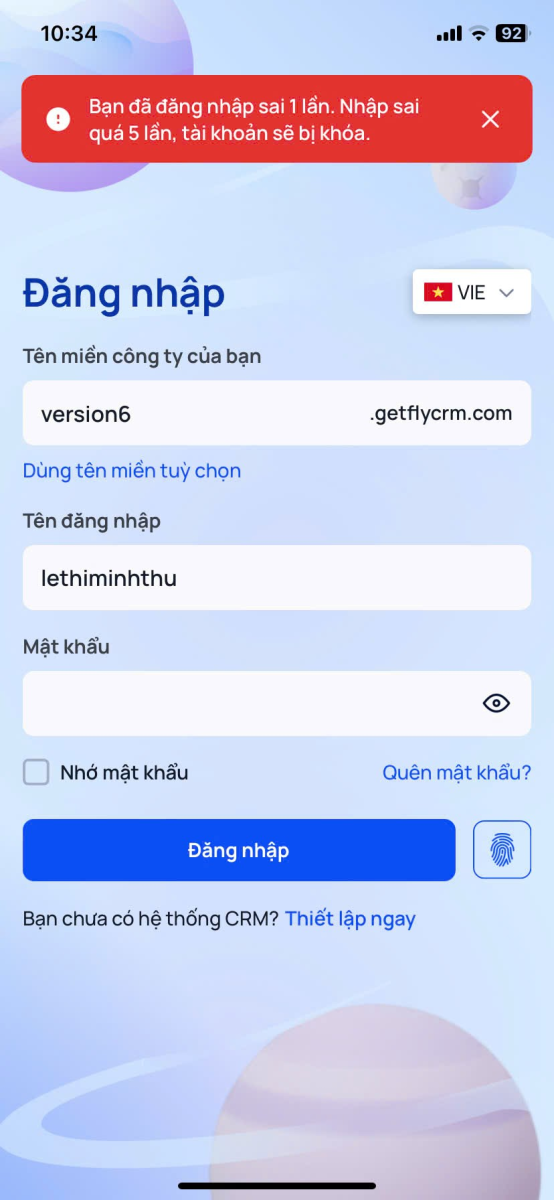Focus the Mật khẩu password field

277,703
